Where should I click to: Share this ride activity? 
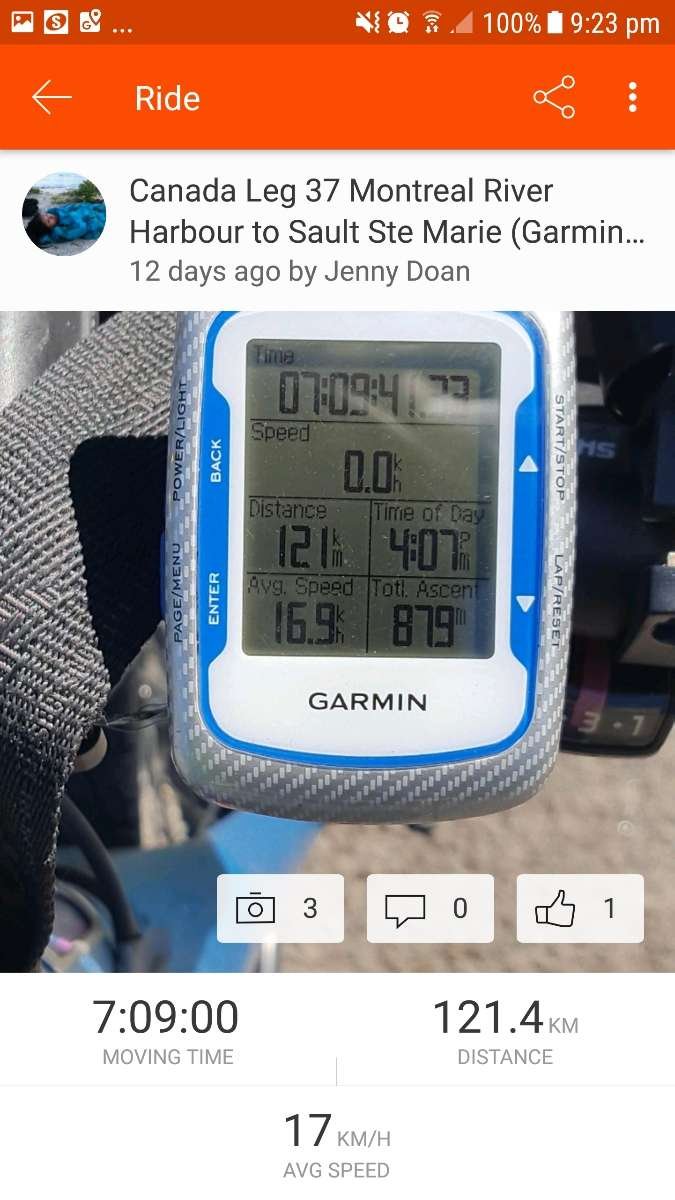pos(554,98)
